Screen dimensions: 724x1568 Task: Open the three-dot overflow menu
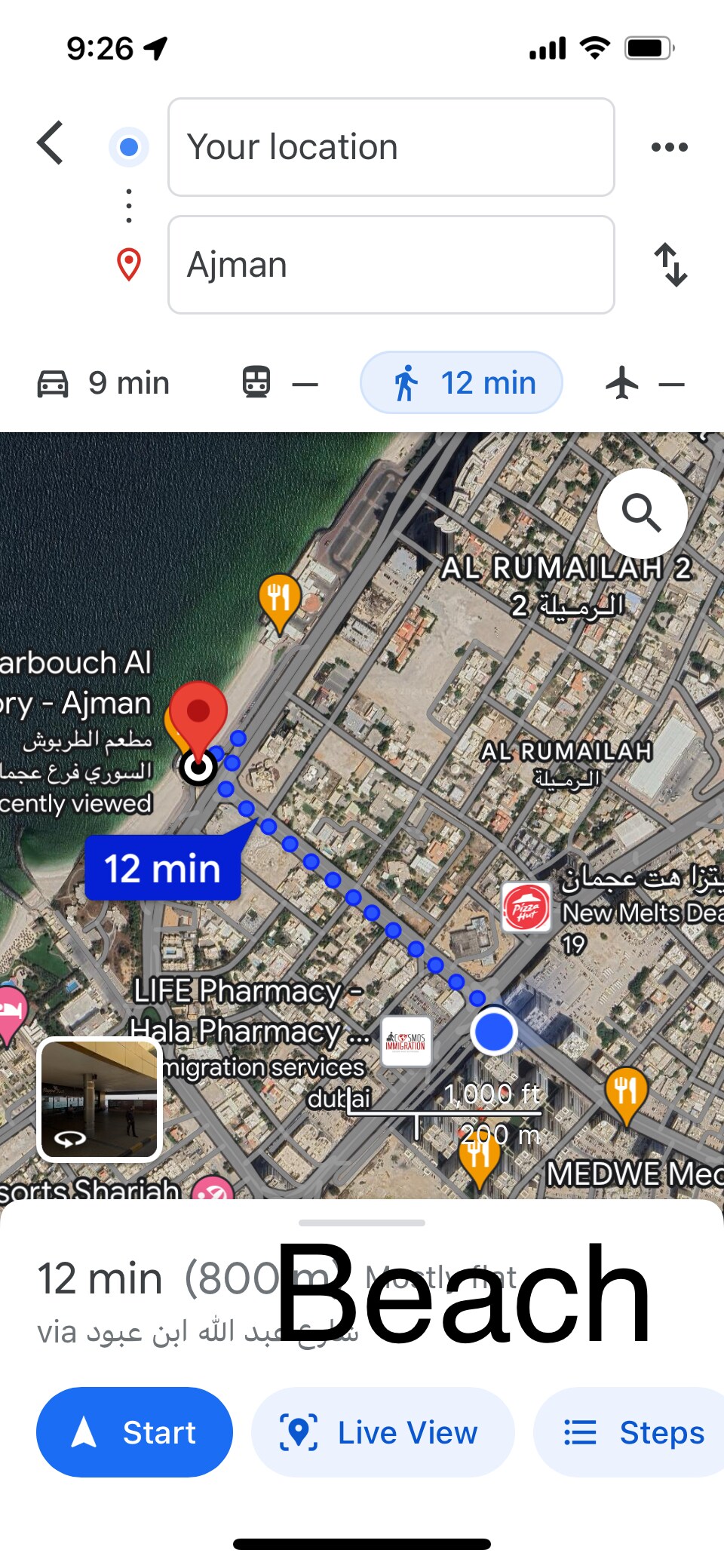point(669,147)
